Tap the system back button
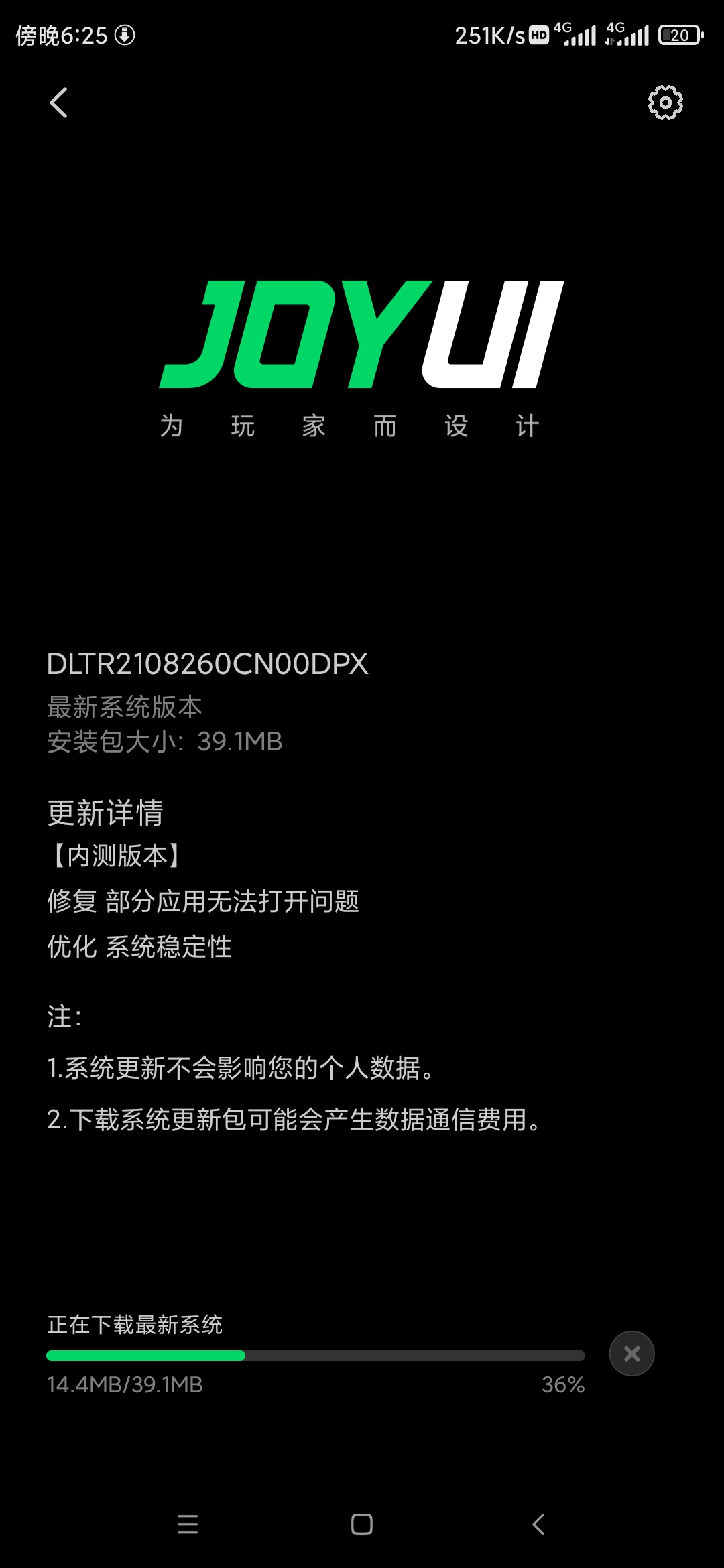The height and width of the screenshot is (1568, 724). coord(538,1524)
